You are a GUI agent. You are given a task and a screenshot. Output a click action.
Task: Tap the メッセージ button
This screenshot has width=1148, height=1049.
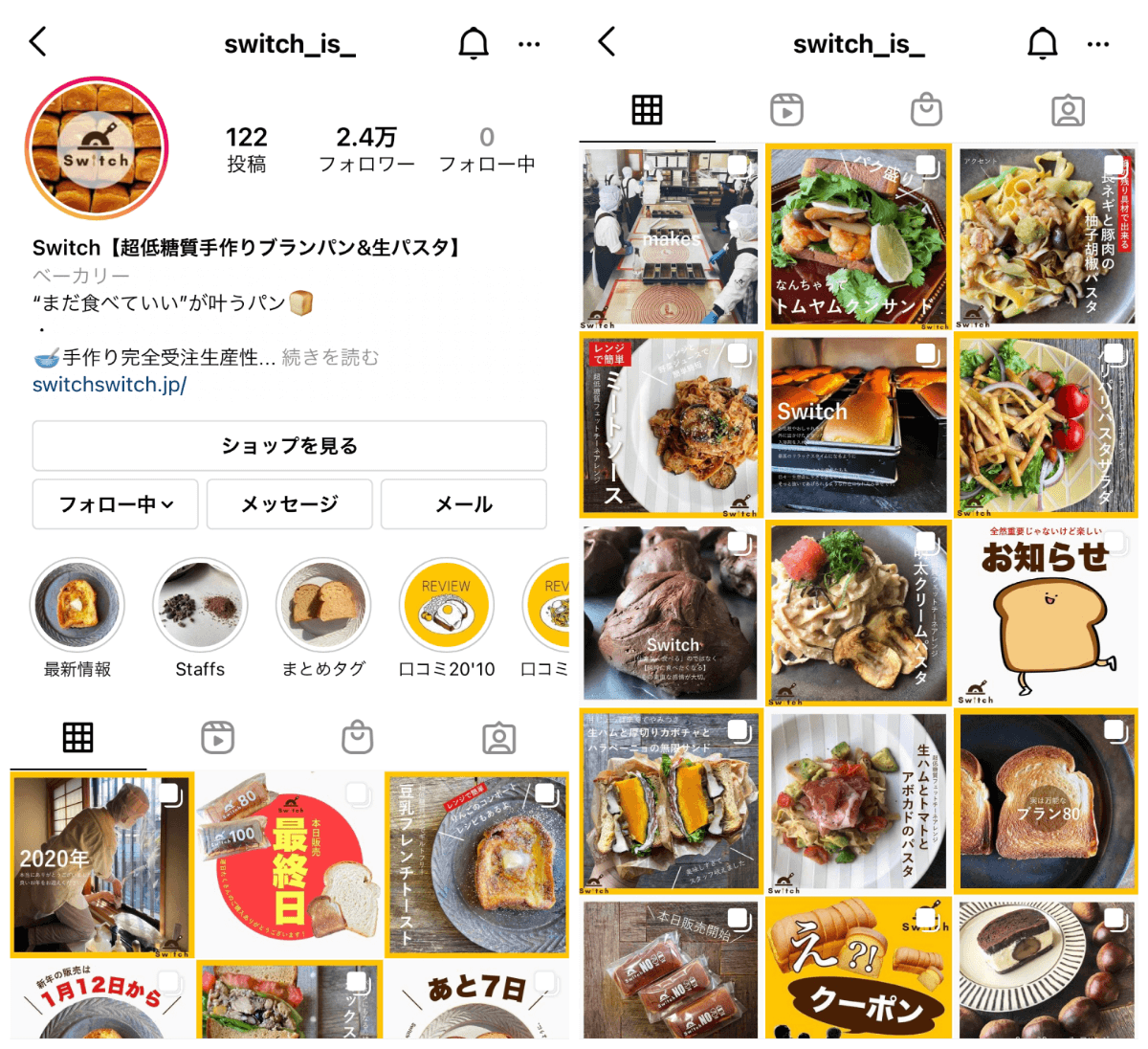289,504
